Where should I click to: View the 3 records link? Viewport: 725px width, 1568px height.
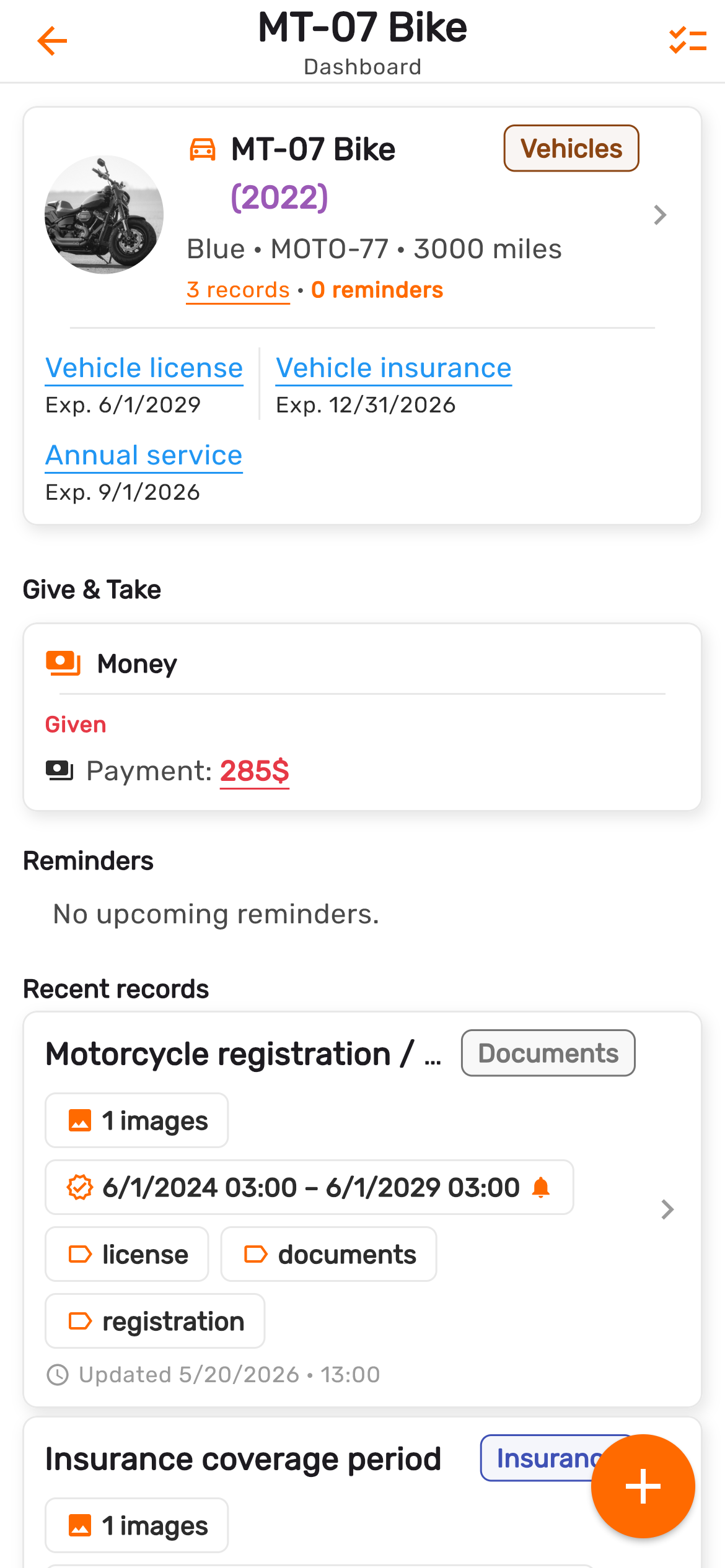pyautogui.click(x=238, y=290)
